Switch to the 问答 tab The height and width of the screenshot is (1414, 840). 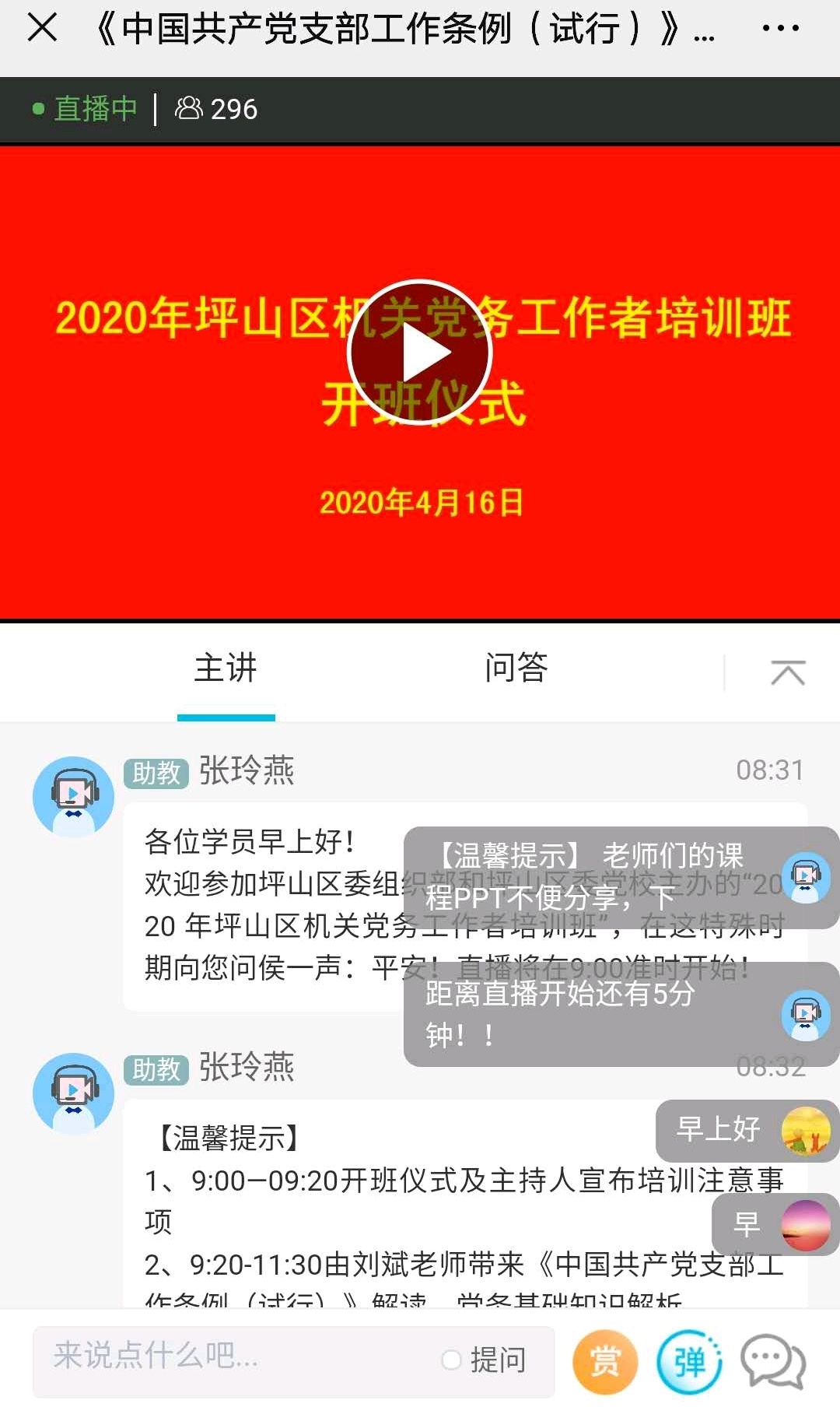(516, 669)
